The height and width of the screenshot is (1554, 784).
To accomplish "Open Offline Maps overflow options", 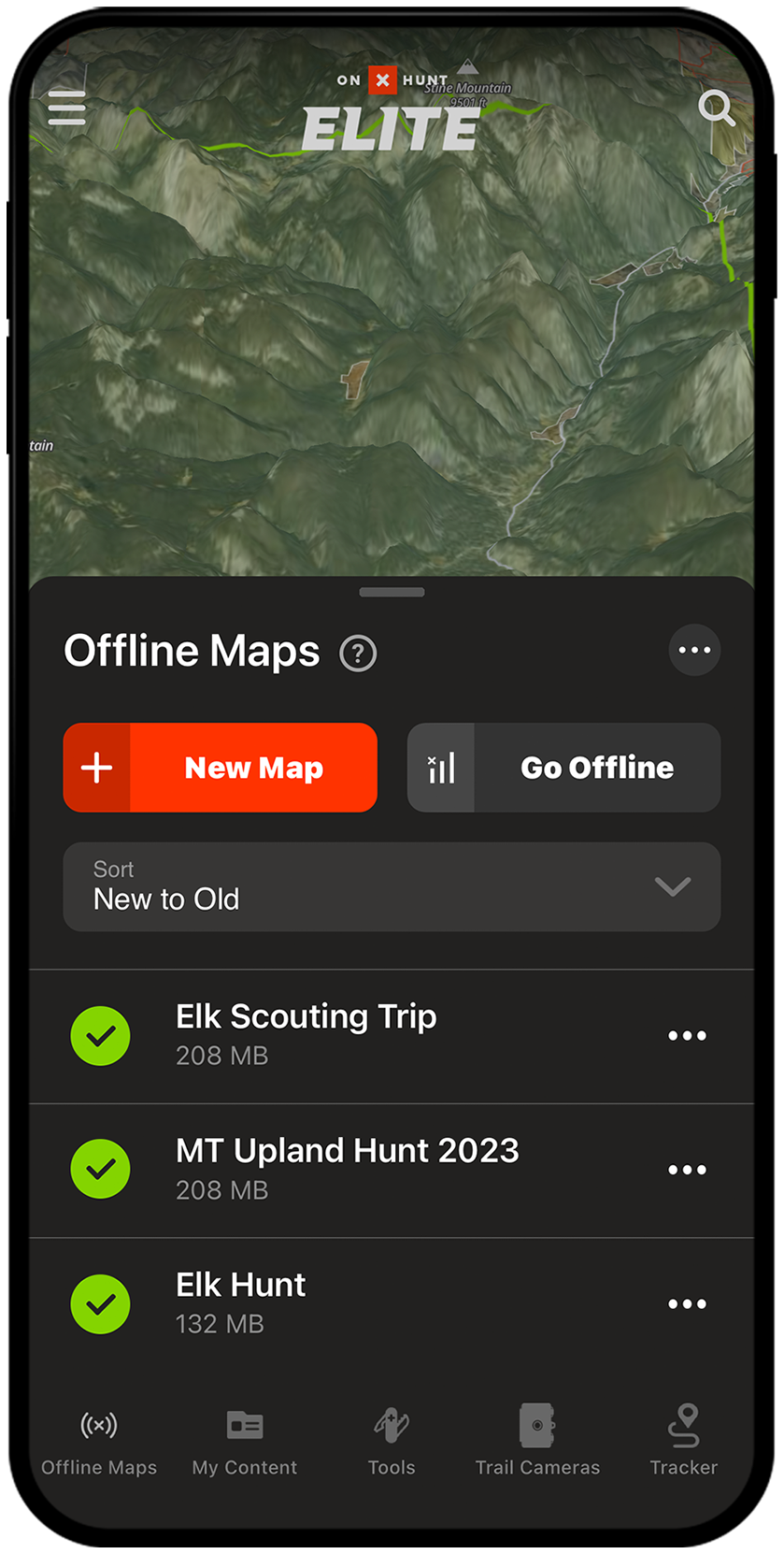I will tap(694, 650).
